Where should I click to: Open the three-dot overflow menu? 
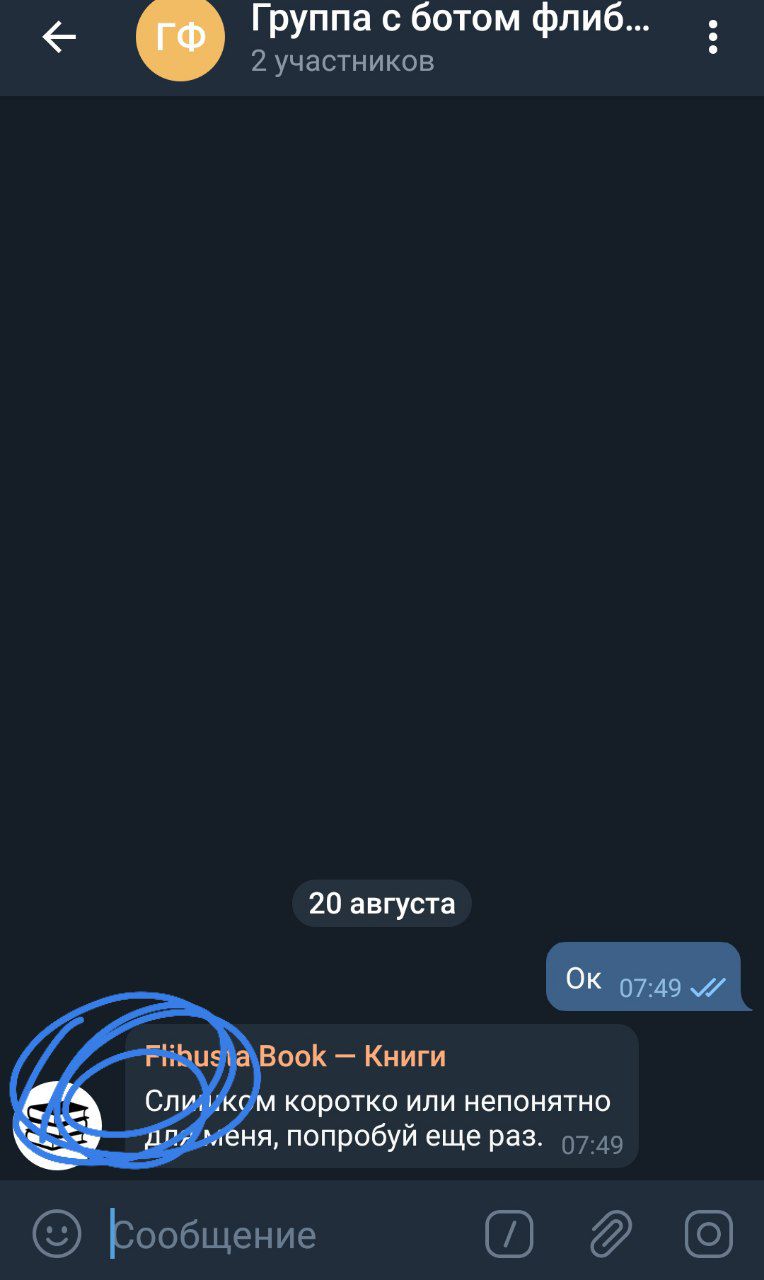coord(713,38)
